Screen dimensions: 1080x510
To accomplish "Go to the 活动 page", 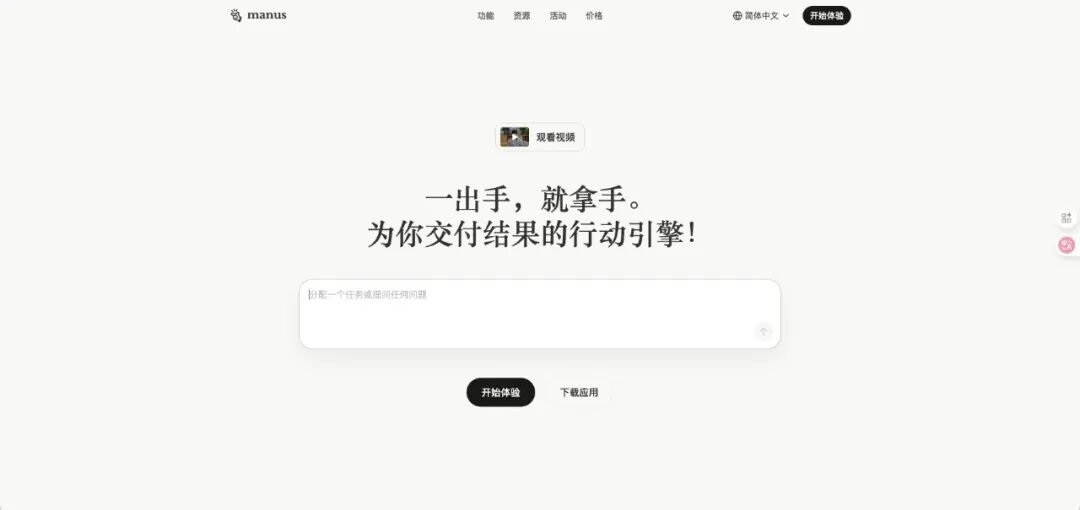I will (x=557, y=16).
